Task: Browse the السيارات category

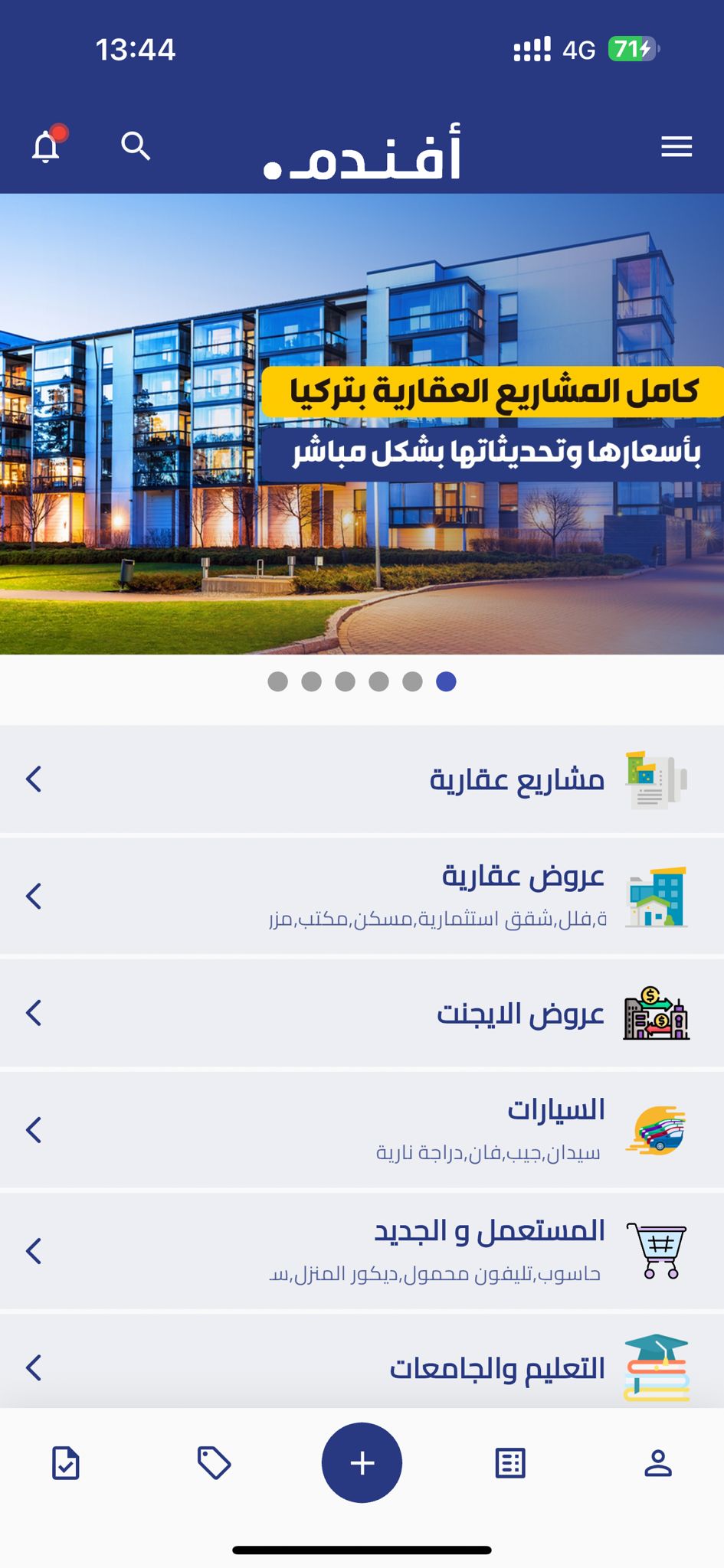Action: pyautogui.click(x=362, y=1130)
